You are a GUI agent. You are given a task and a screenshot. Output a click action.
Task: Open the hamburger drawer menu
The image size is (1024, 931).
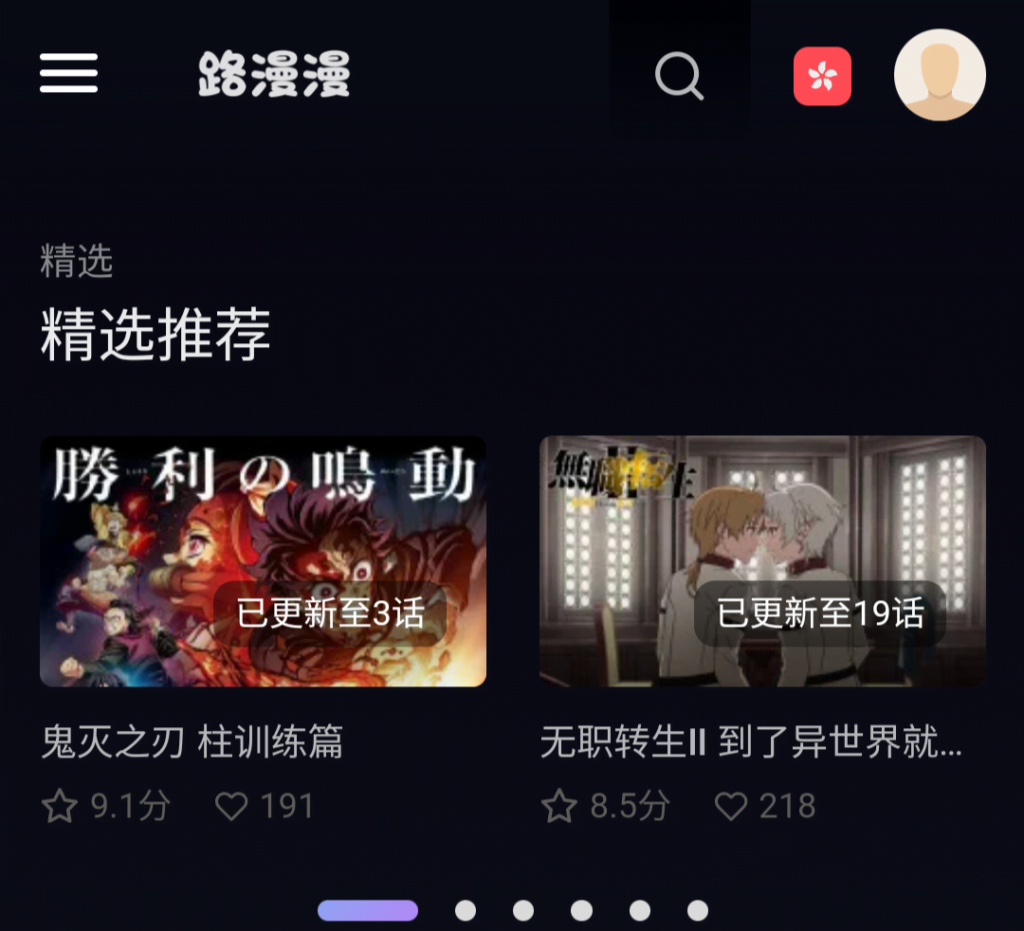68,74
